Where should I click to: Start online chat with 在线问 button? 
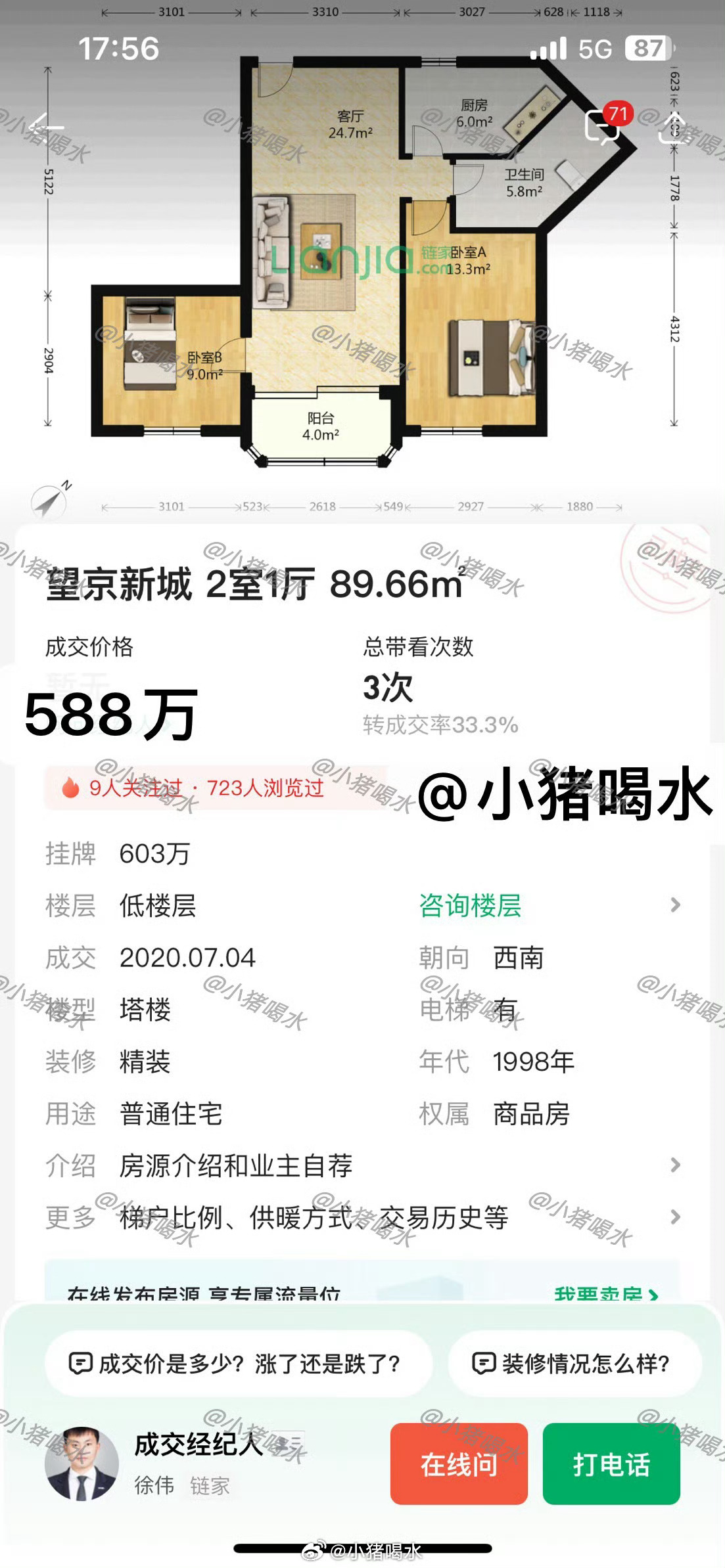coord(459,1464)
